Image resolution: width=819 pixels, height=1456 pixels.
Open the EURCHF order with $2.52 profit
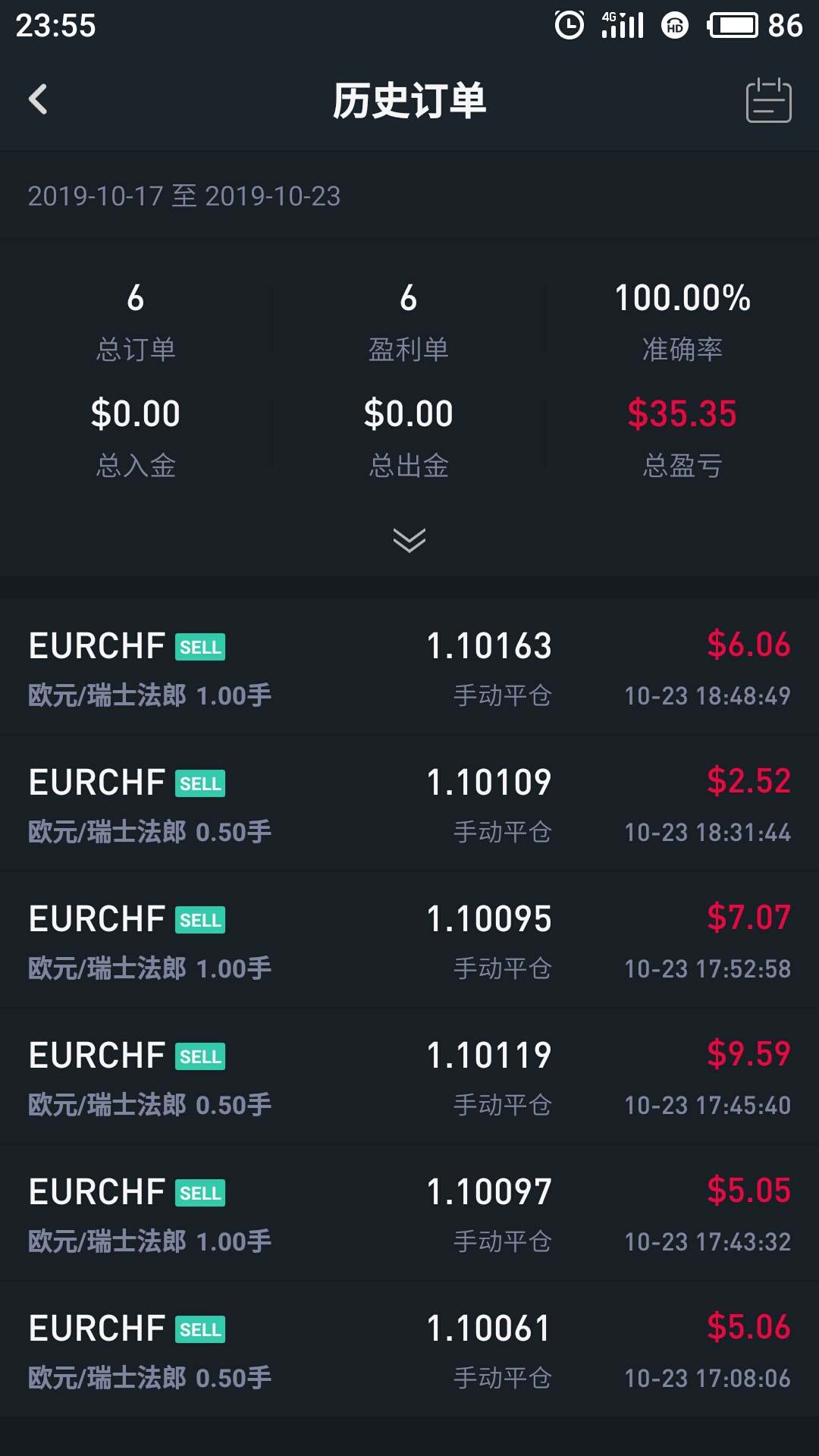[x=409, y=804]
